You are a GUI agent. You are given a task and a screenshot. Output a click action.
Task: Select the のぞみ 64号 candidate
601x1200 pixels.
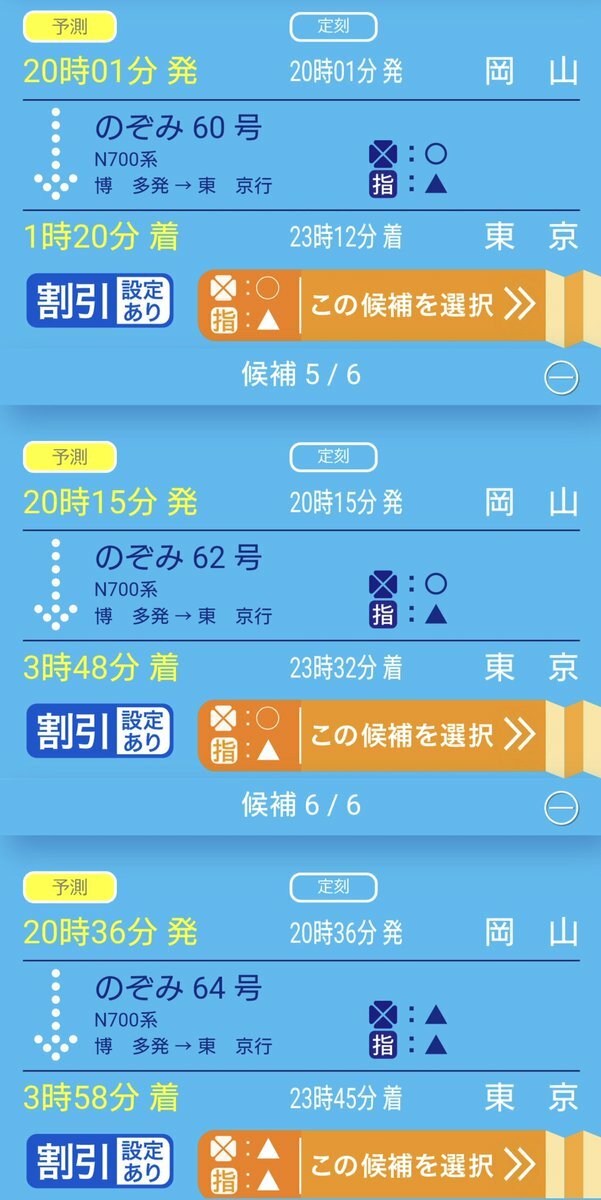click(422, 1165)
